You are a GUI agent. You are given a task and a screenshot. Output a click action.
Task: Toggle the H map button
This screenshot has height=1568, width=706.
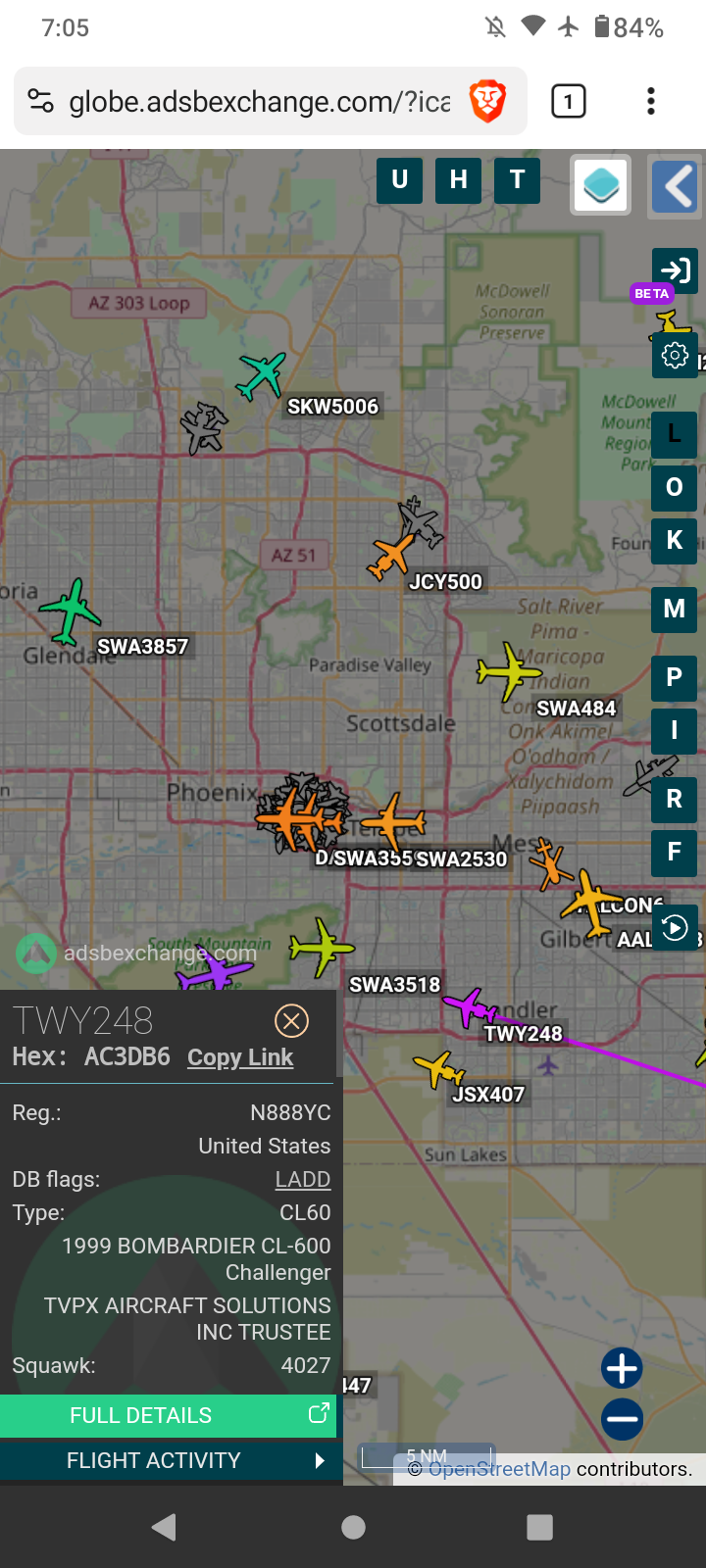coord(459,180)
